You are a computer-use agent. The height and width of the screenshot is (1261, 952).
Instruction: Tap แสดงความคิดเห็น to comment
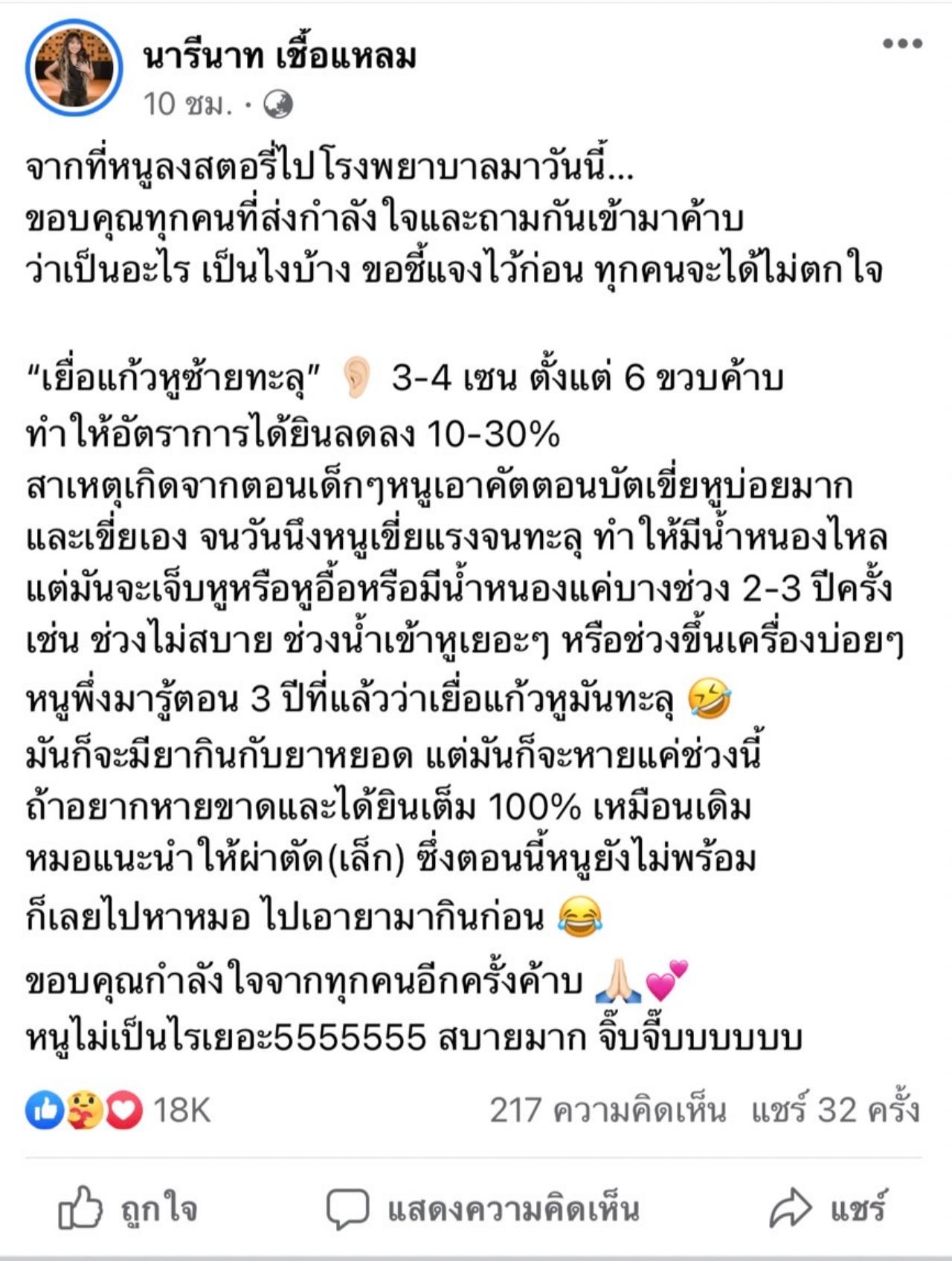[483, 1210]
